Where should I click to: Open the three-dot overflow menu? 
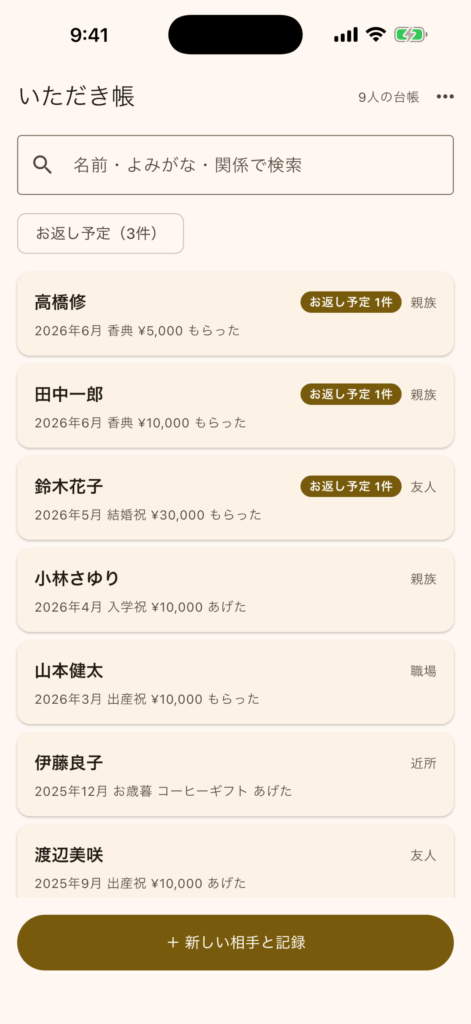pos(445,97)
